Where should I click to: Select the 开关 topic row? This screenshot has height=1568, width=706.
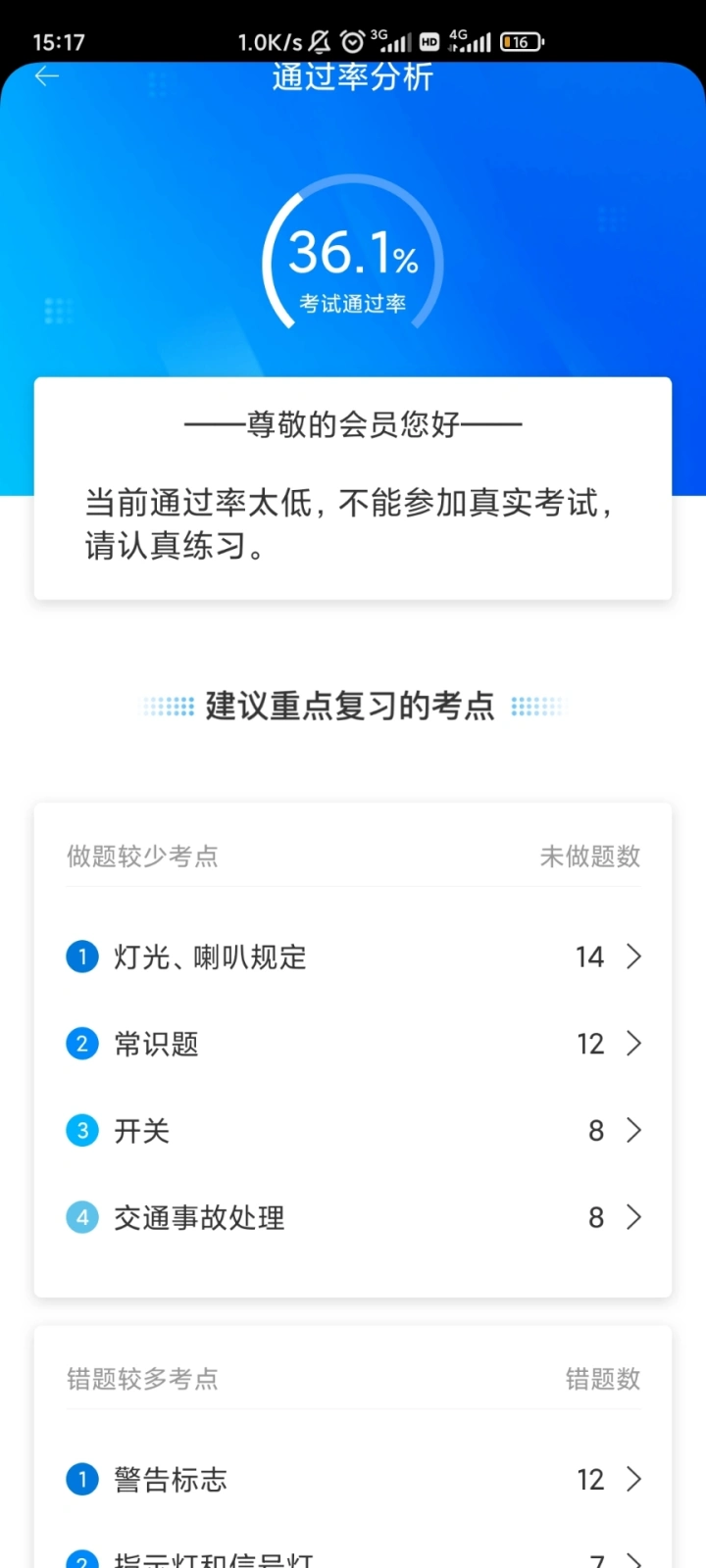pyautogui.click(x=353, y=1131)
